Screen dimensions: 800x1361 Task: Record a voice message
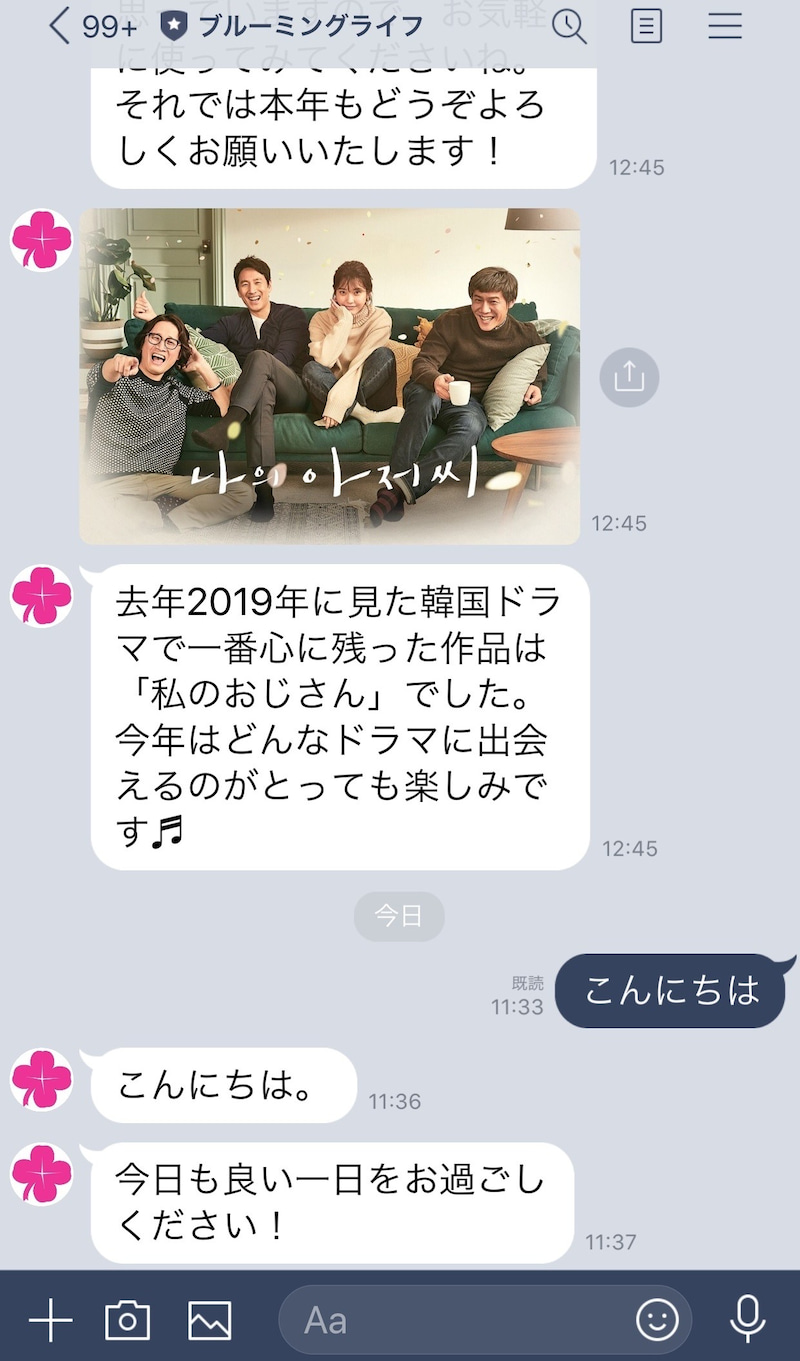pos(747,1321)
